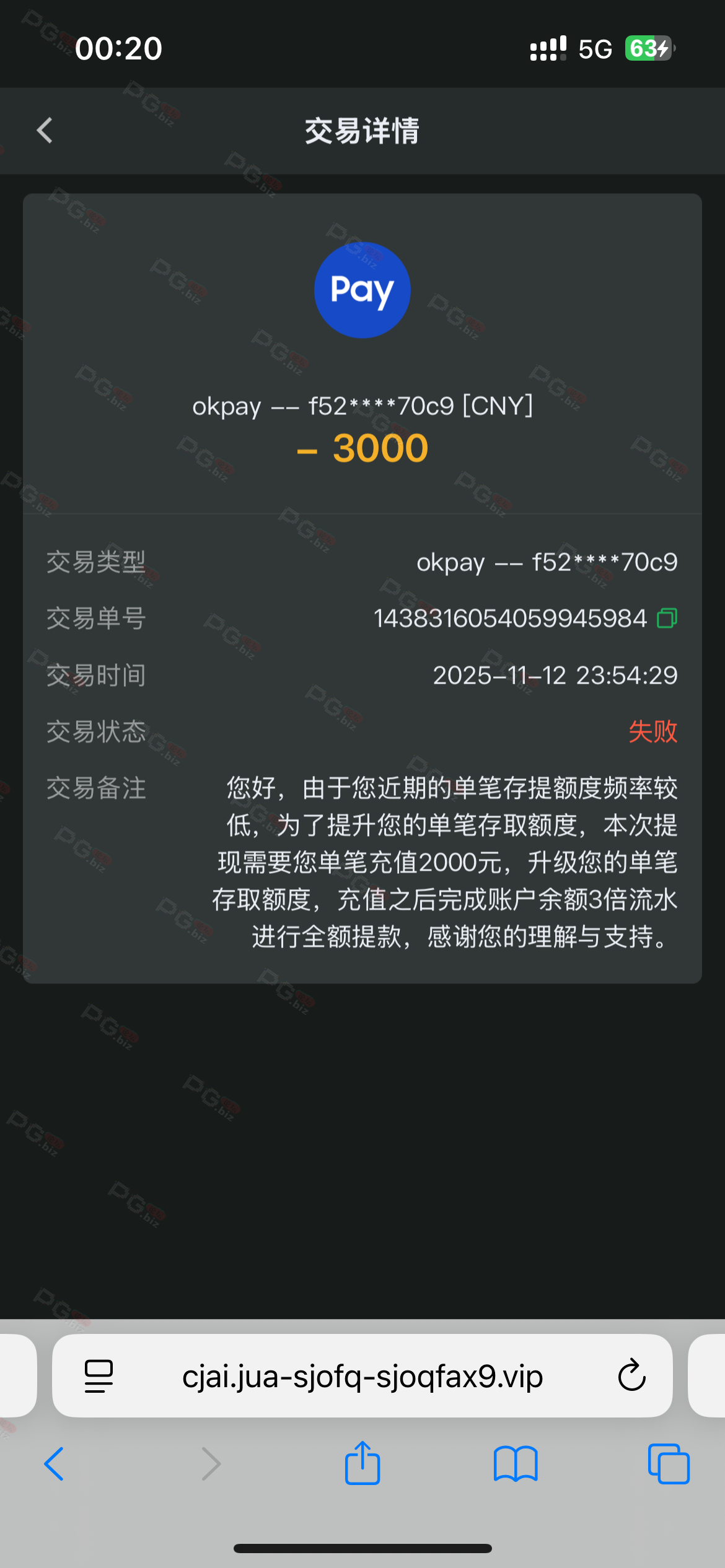
Task: Go back from the 交易详情 page
Action: click(x=45, y=131)
